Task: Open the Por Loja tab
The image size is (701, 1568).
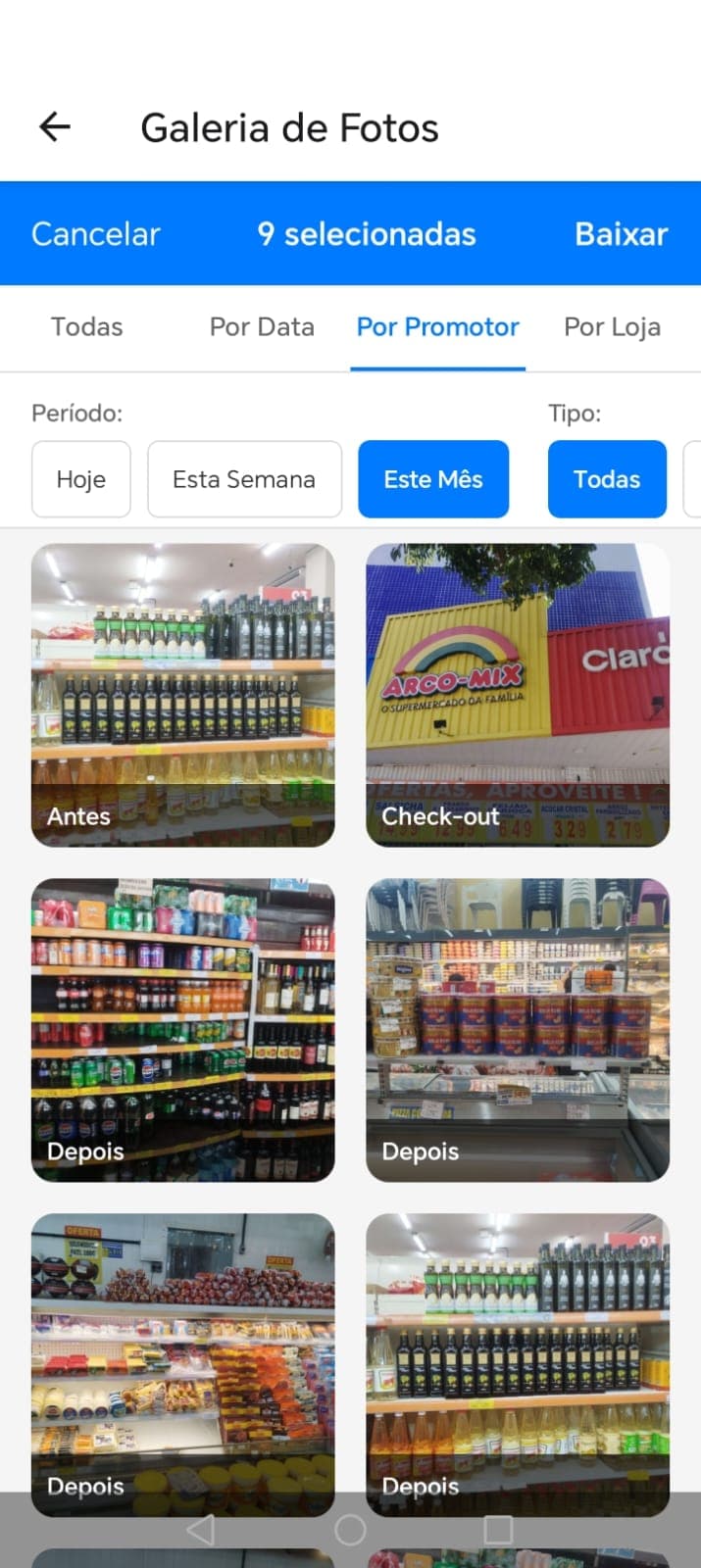Action: click(x=612, y=327)
